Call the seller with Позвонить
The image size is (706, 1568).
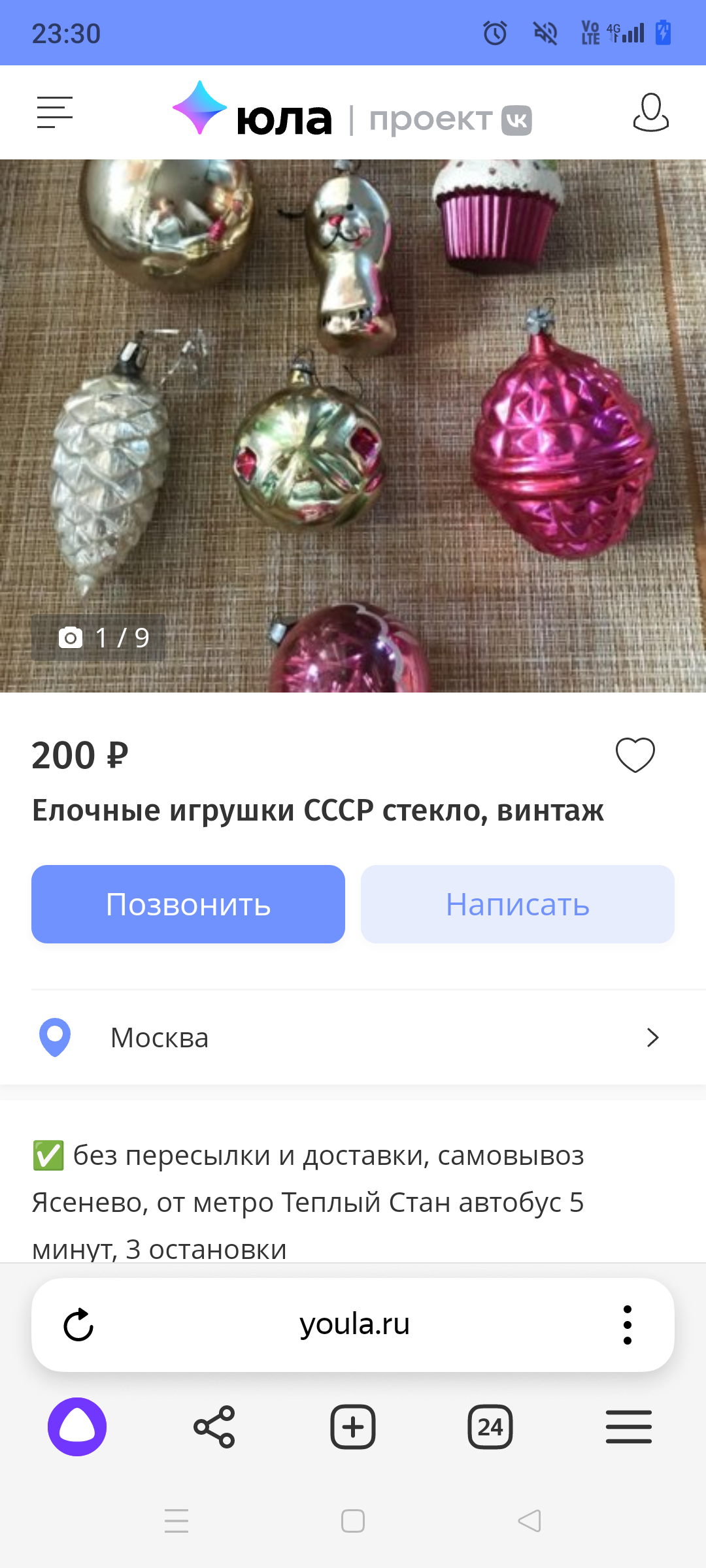click(188, 904)
